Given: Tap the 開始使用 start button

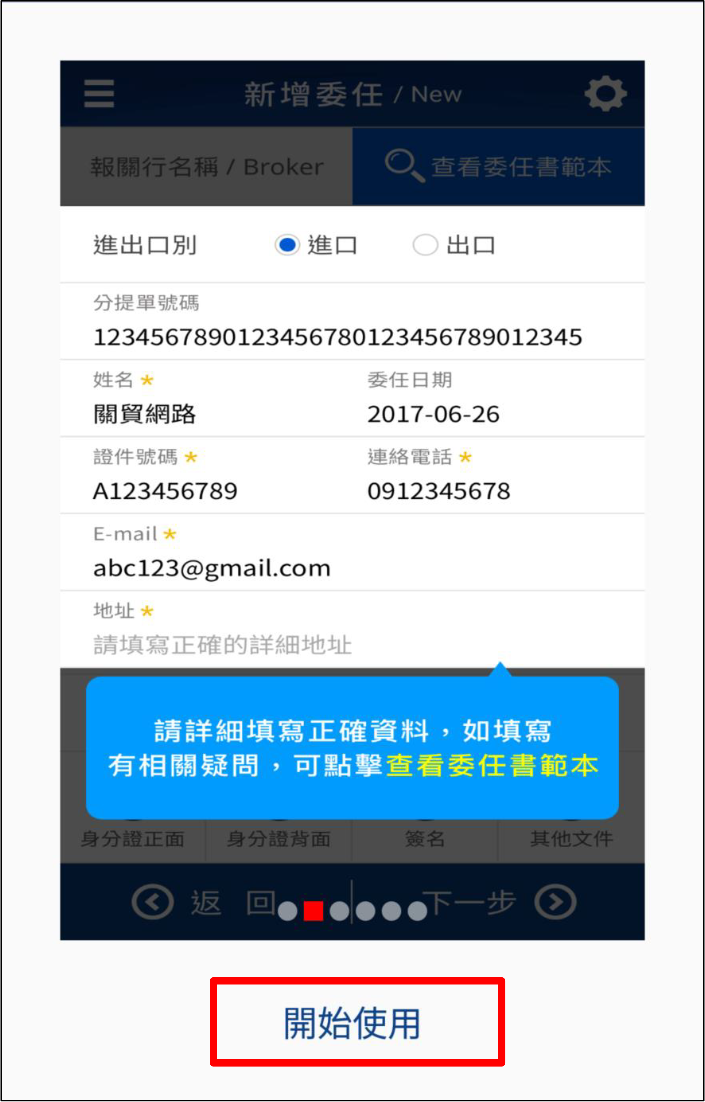Looking at the screenshot, I should 356,1022.
